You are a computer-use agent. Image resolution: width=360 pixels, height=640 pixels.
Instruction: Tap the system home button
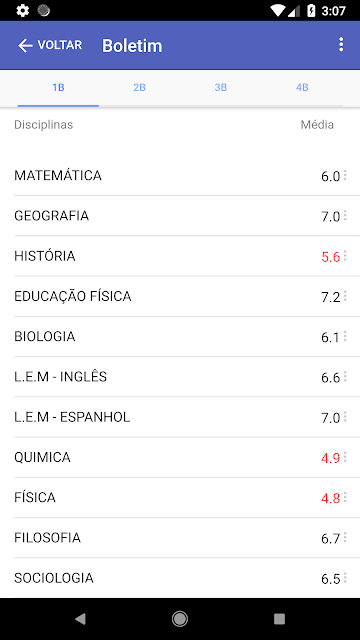pyautogui.click(x=180, y=619)
